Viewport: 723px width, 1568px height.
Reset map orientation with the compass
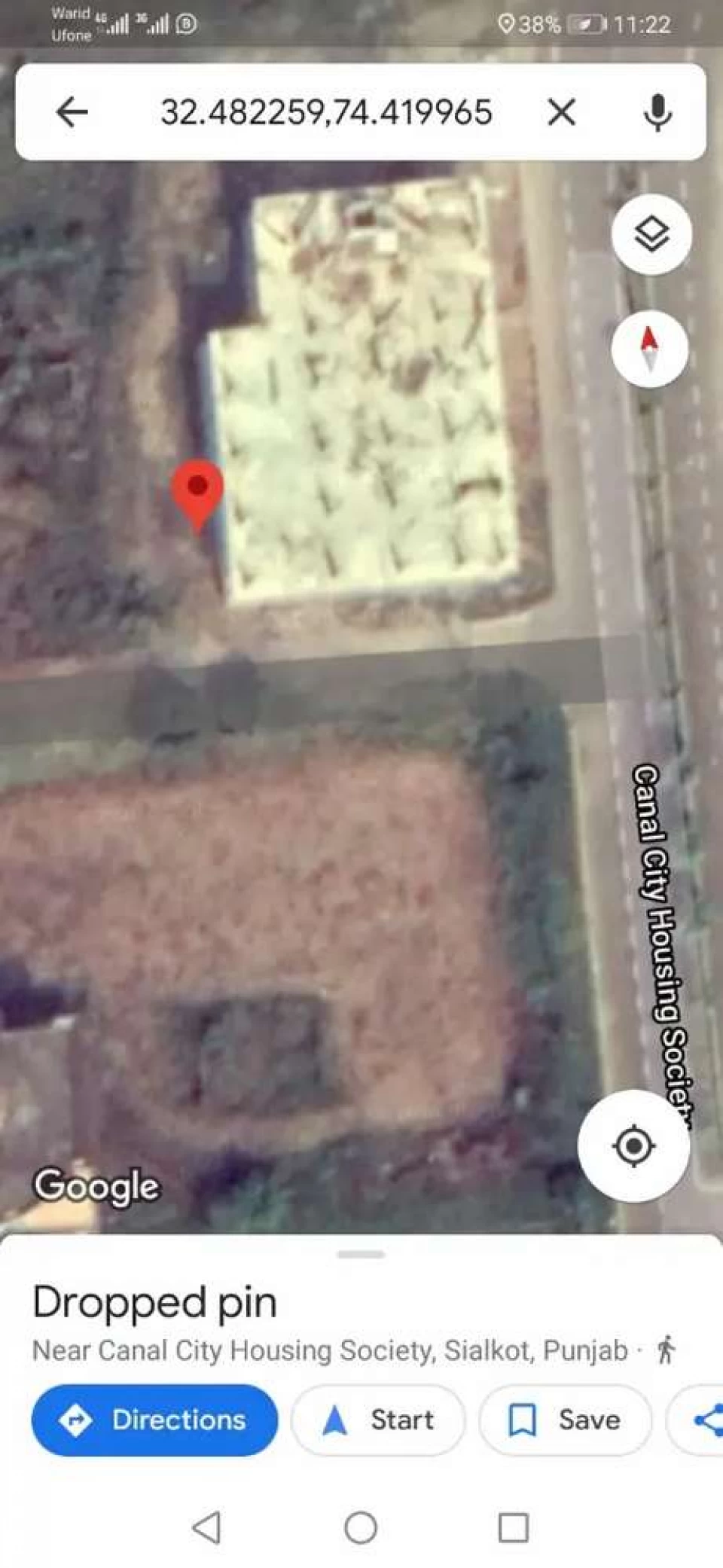649,349
